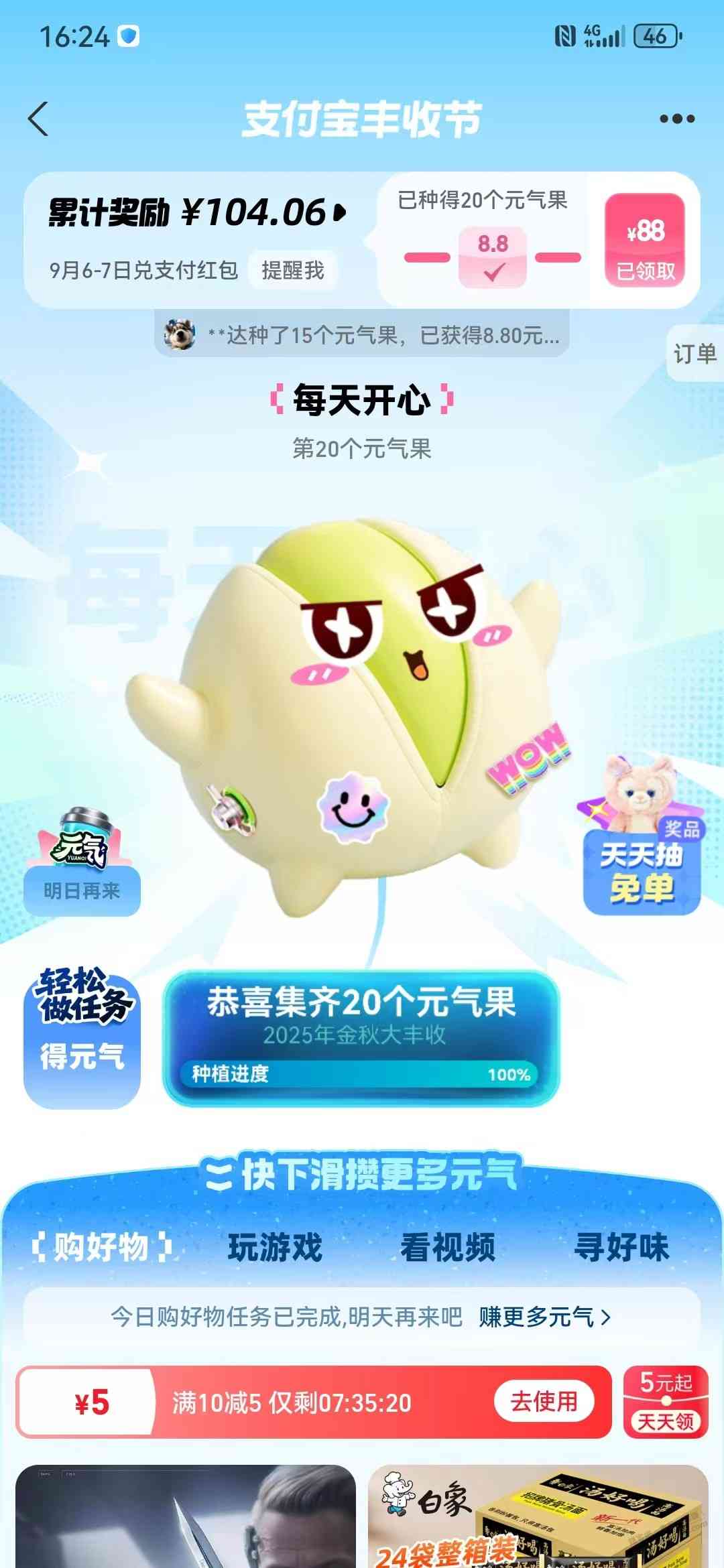Tap the 提醒我 reminder button
This screenshot has width=724, height=1568.
click(x=292, y=270)
